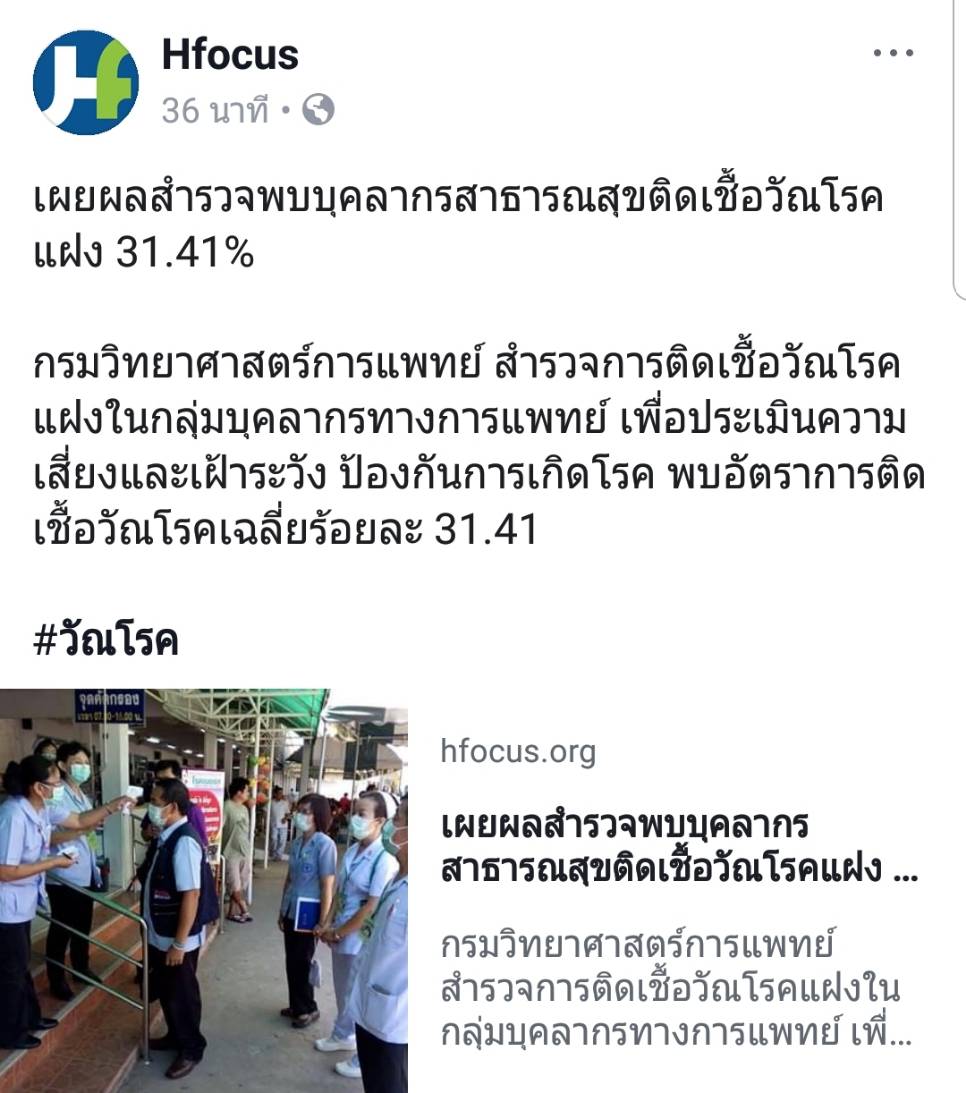Open the post's three-dot options menu
This screenshot has height=1093, width=966.
(x=893, y=53)
